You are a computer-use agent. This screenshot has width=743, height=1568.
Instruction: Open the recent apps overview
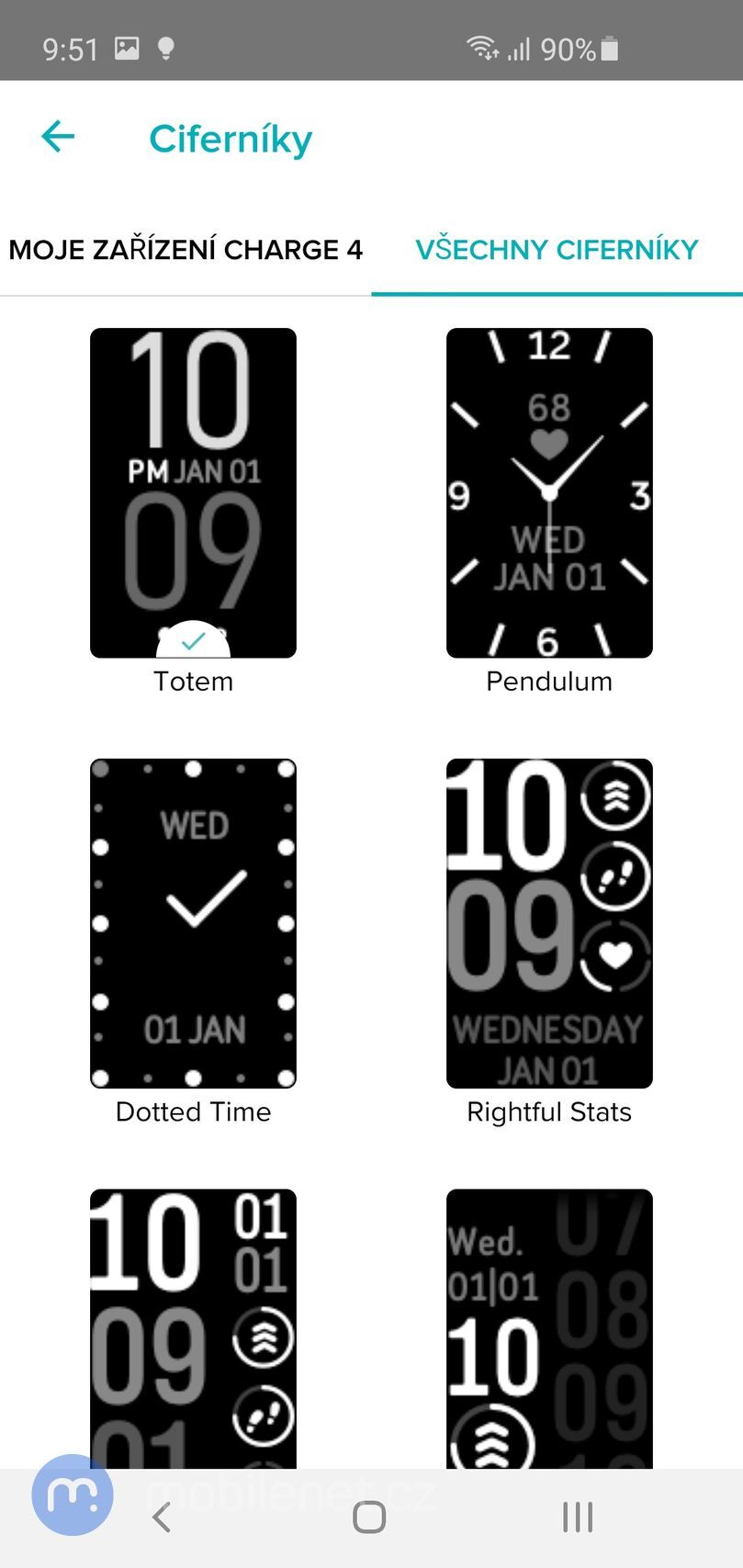pos(577,1517)
